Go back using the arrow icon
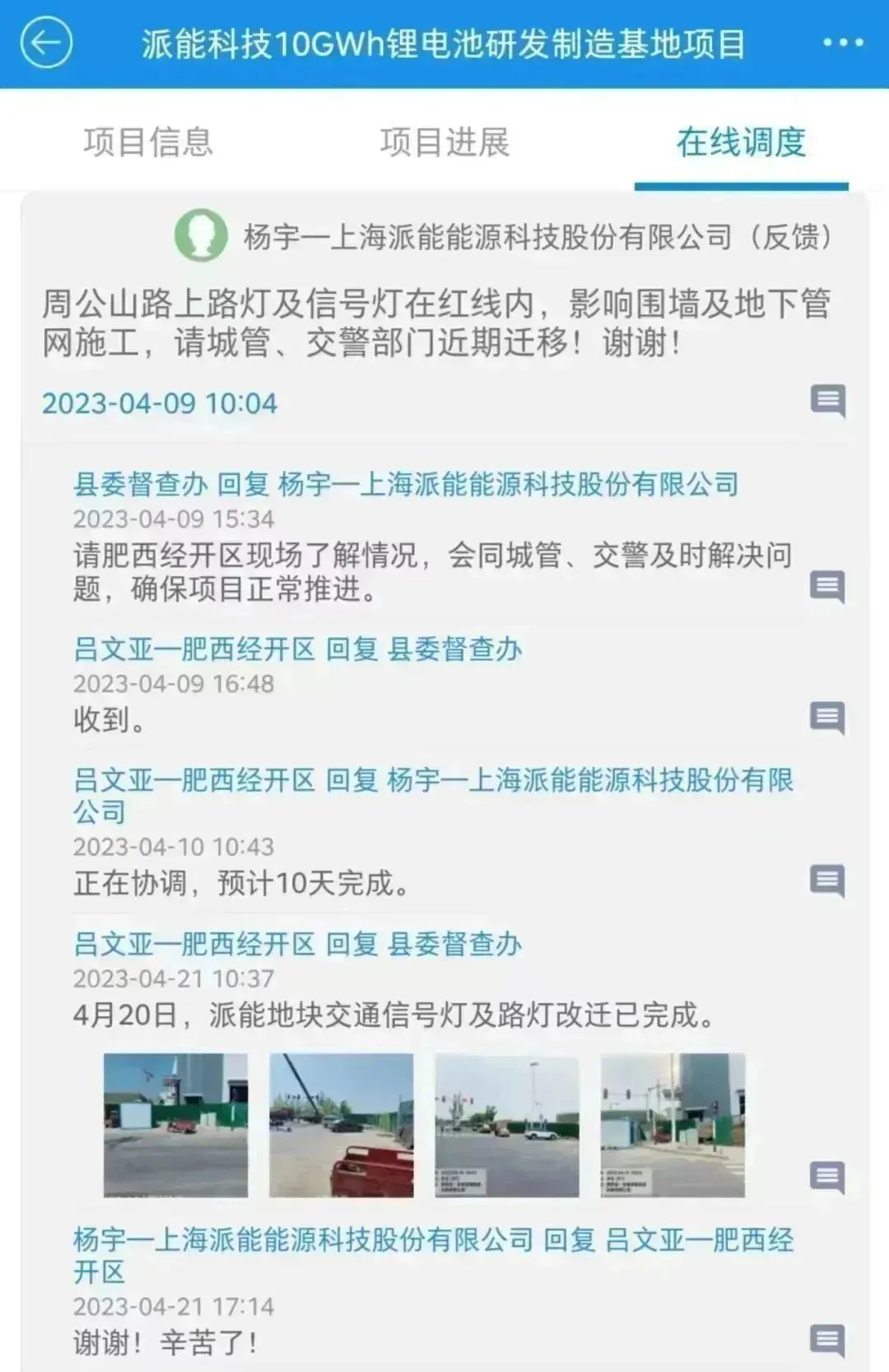 [46, 42]
